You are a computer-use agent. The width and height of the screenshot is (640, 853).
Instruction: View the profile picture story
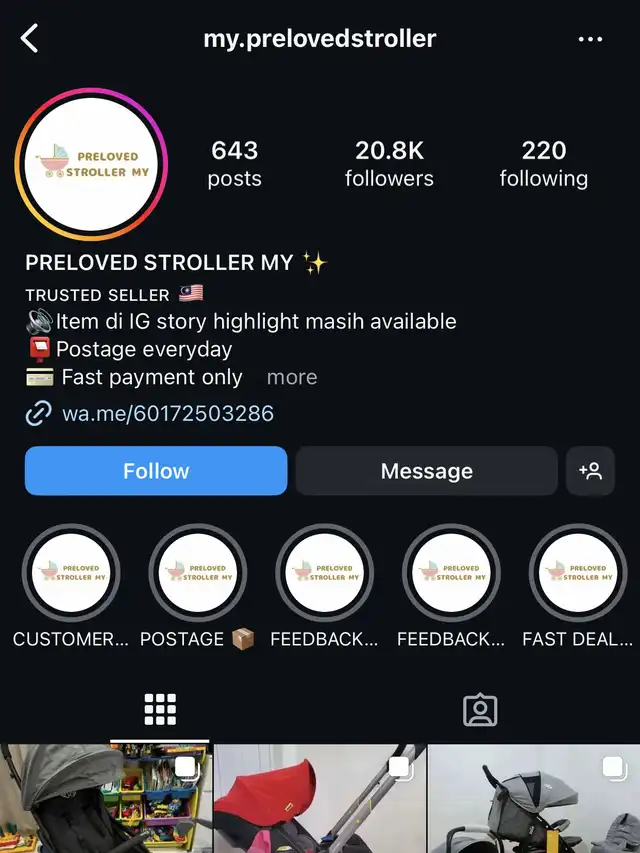91,165
